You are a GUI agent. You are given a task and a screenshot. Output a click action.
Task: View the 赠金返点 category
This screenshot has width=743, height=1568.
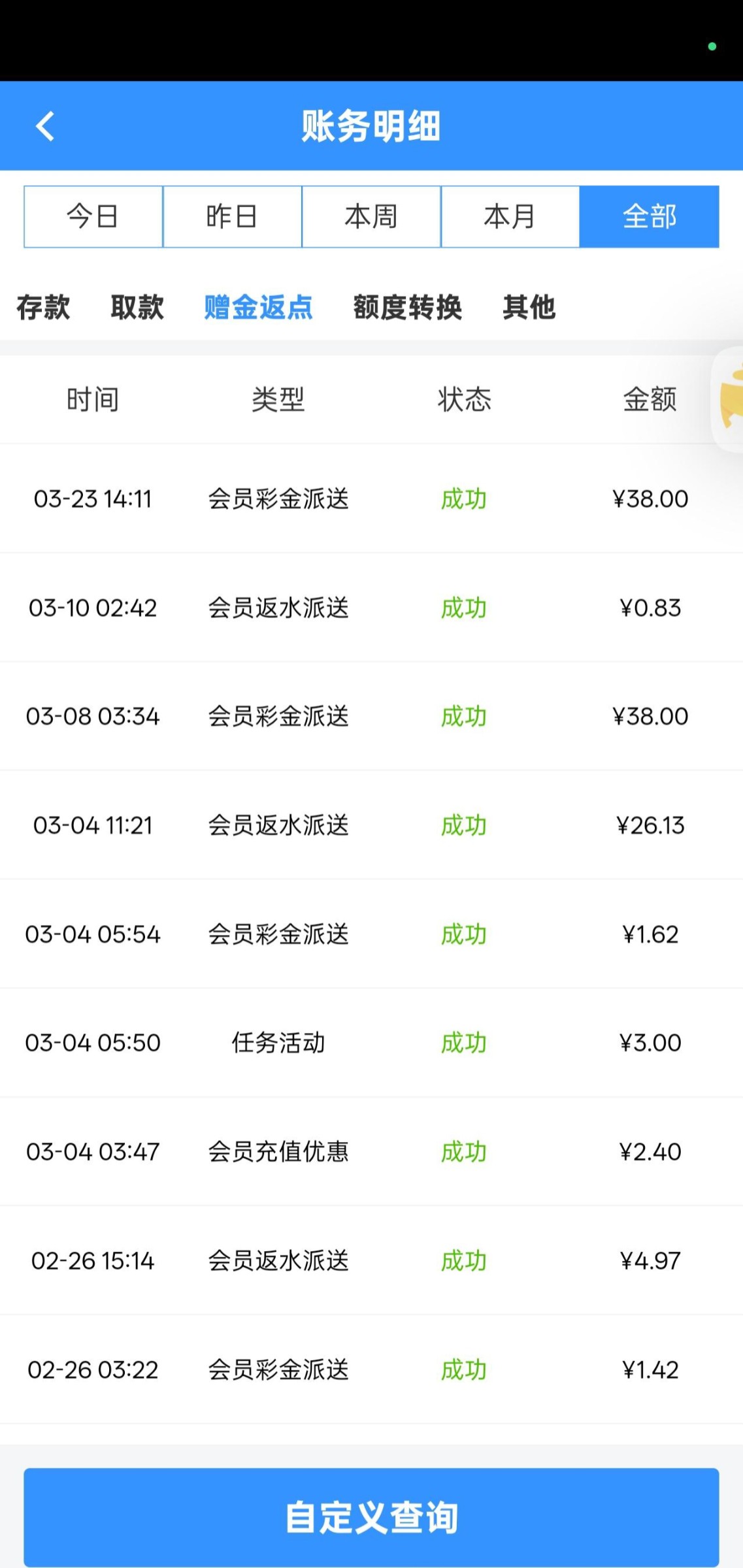[258, 307]
